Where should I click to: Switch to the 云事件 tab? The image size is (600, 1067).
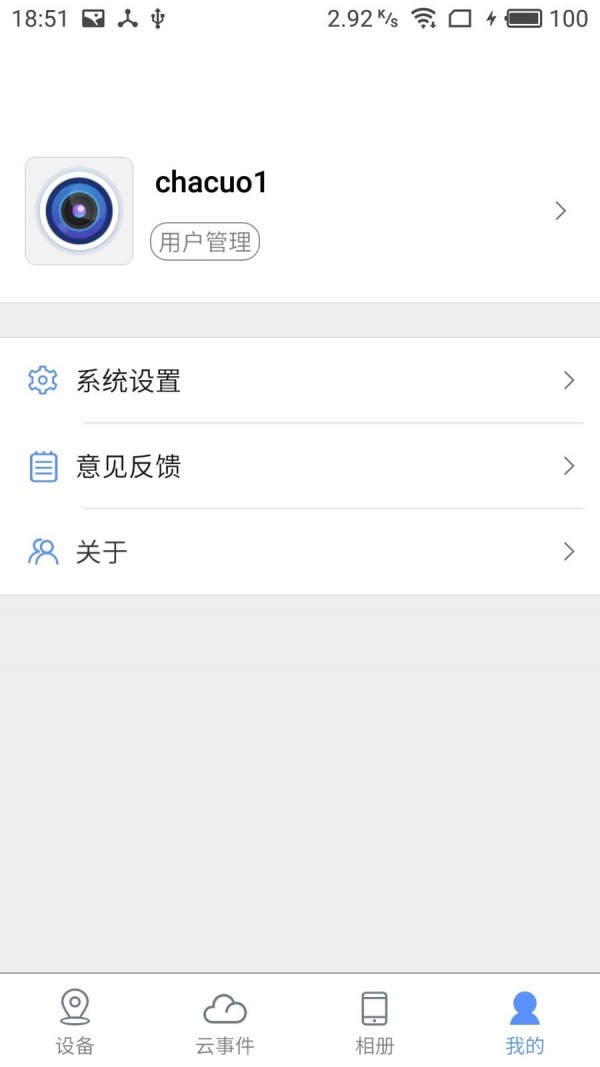[x=225, y=1022]
